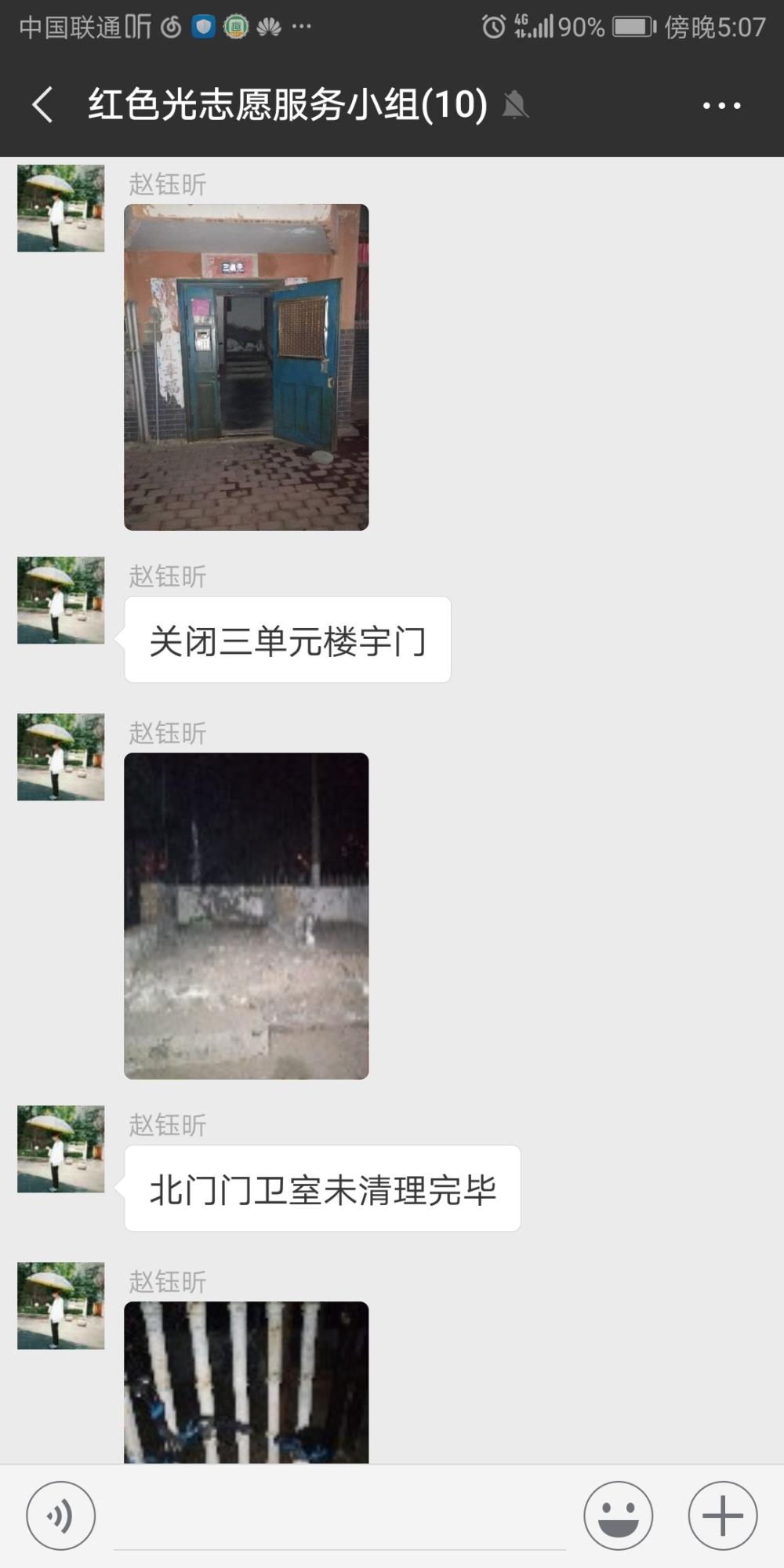View photo of blue building entrance door
Viewport: 784px width, 1568px height.
click(246, 367)
